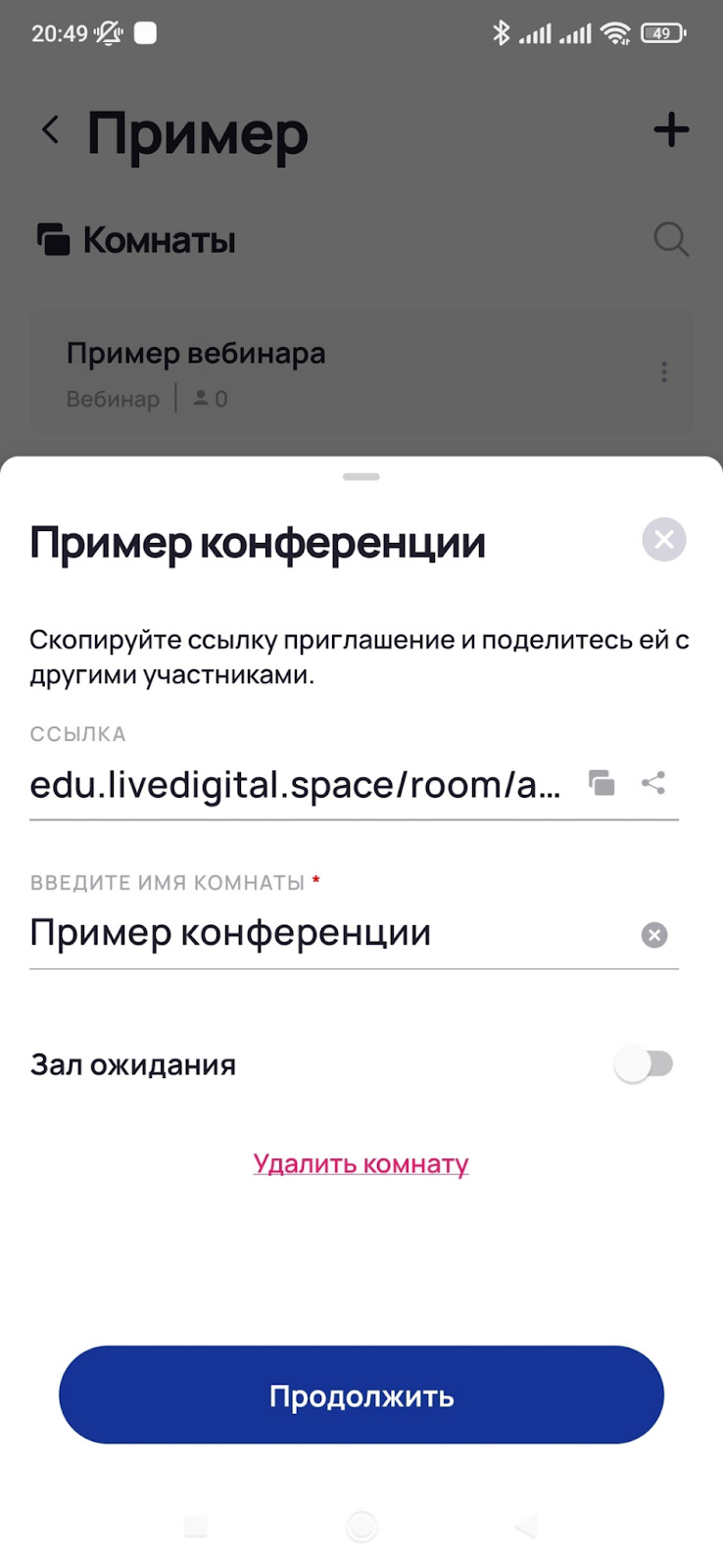Edit the room name text field
This screenshot has width=723, height=1568.
tap(323, 933)
